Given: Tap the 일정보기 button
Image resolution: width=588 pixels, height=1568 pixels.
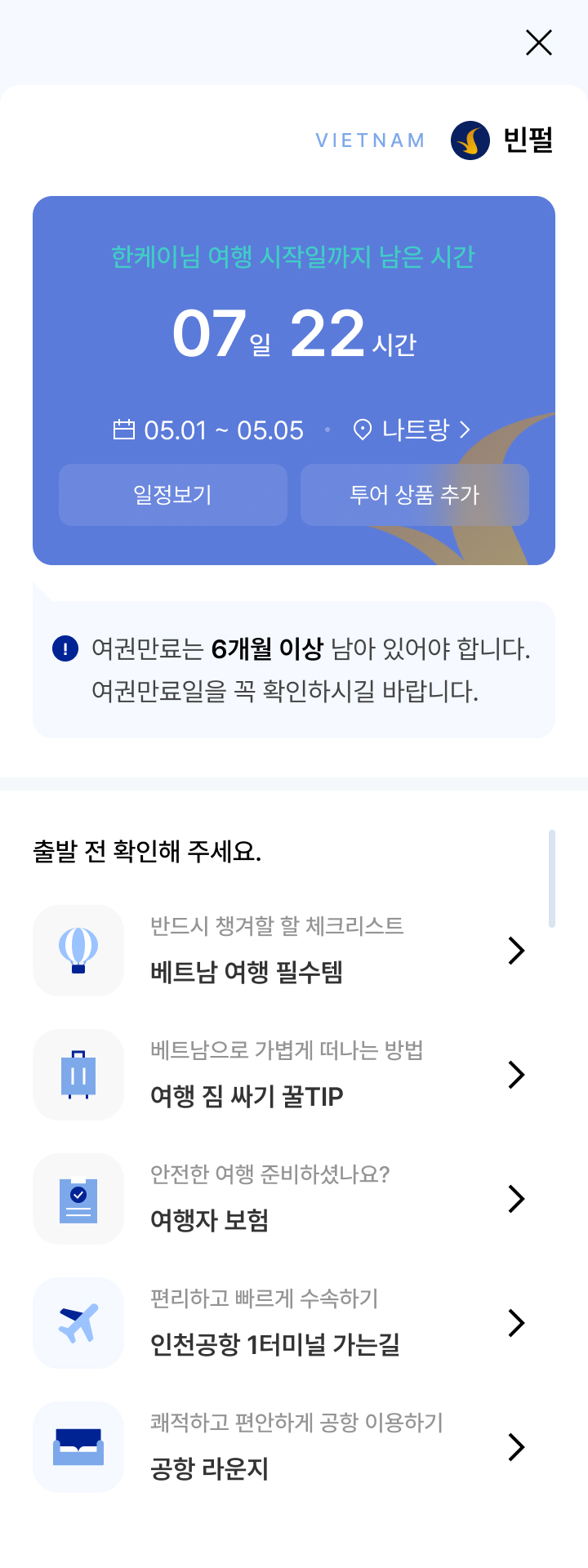Looking at the screenshot, I should pos(173,495).
